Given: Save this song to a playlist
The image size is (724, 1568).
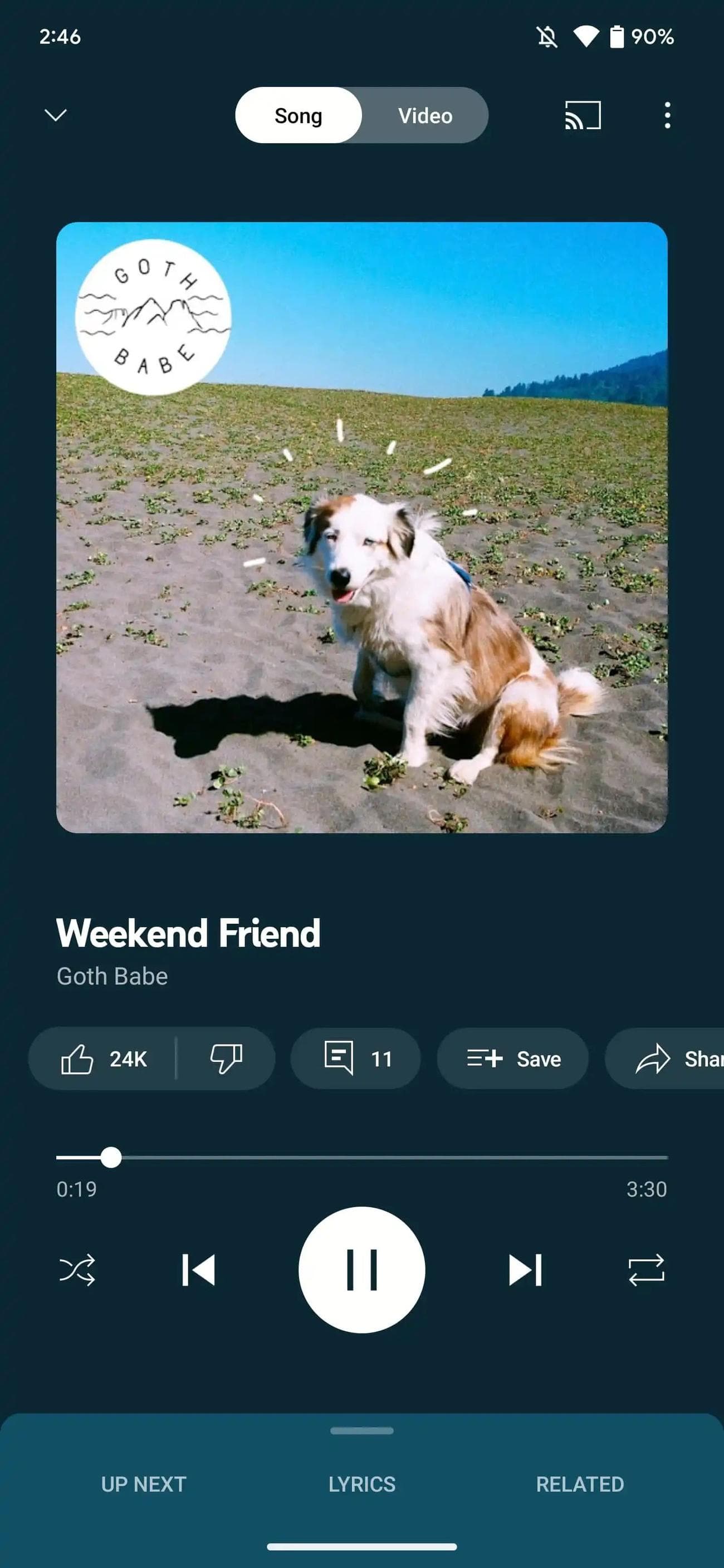Looking at the screenshot, I should (513, 1059).
